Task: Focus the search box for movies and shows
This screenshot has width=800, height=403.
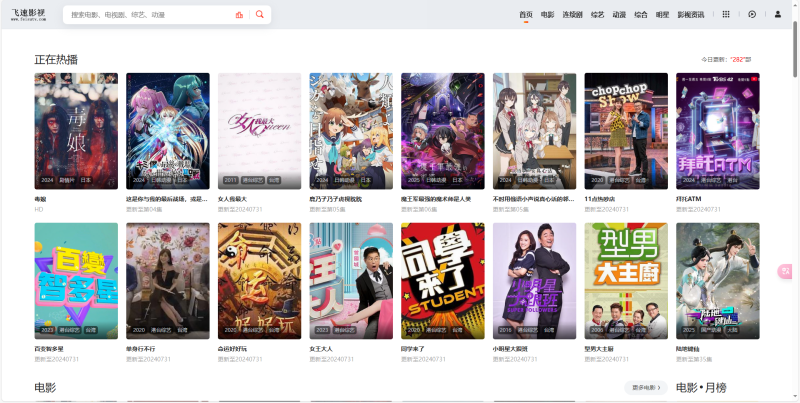Action: (x=145, y=15)
